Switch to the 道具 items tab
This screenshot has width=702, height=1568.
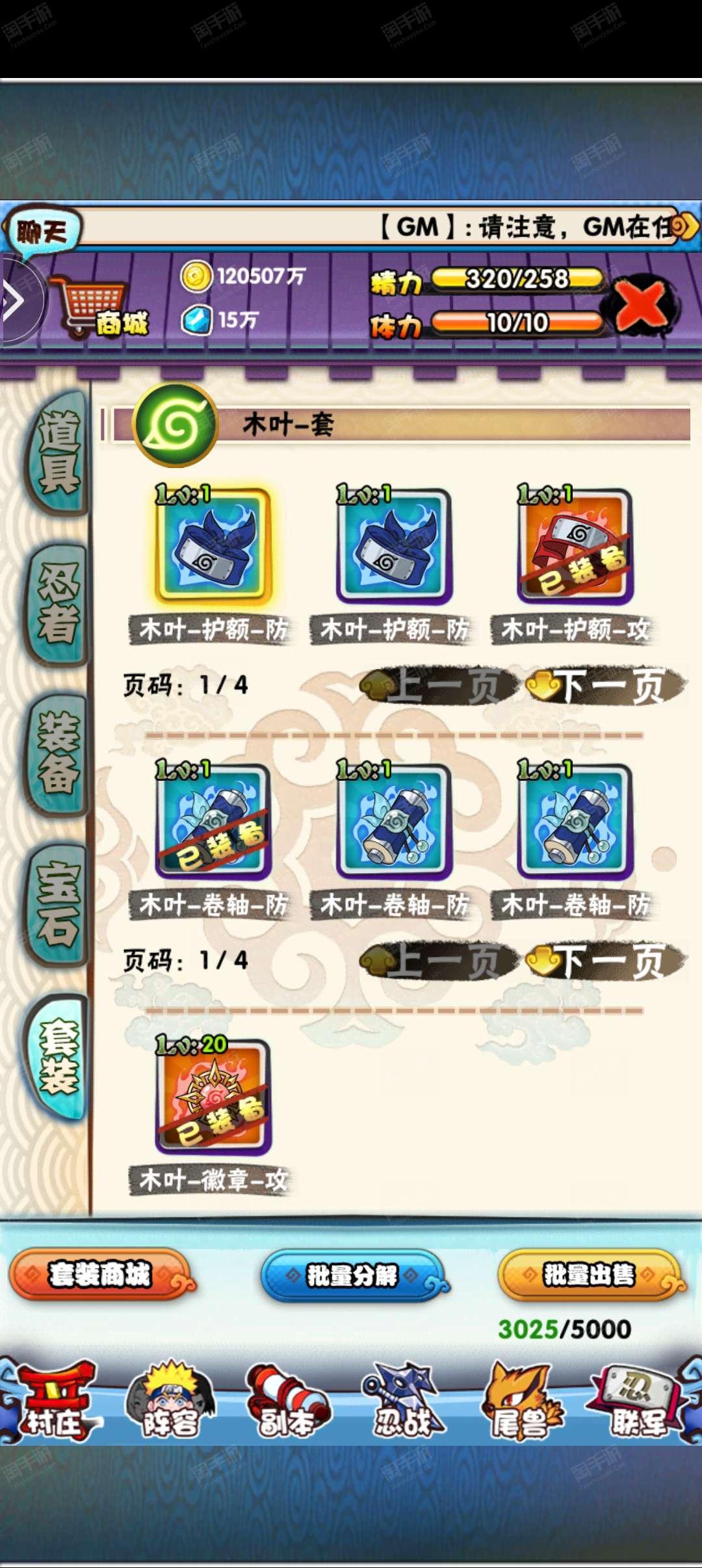click(58, 453)
